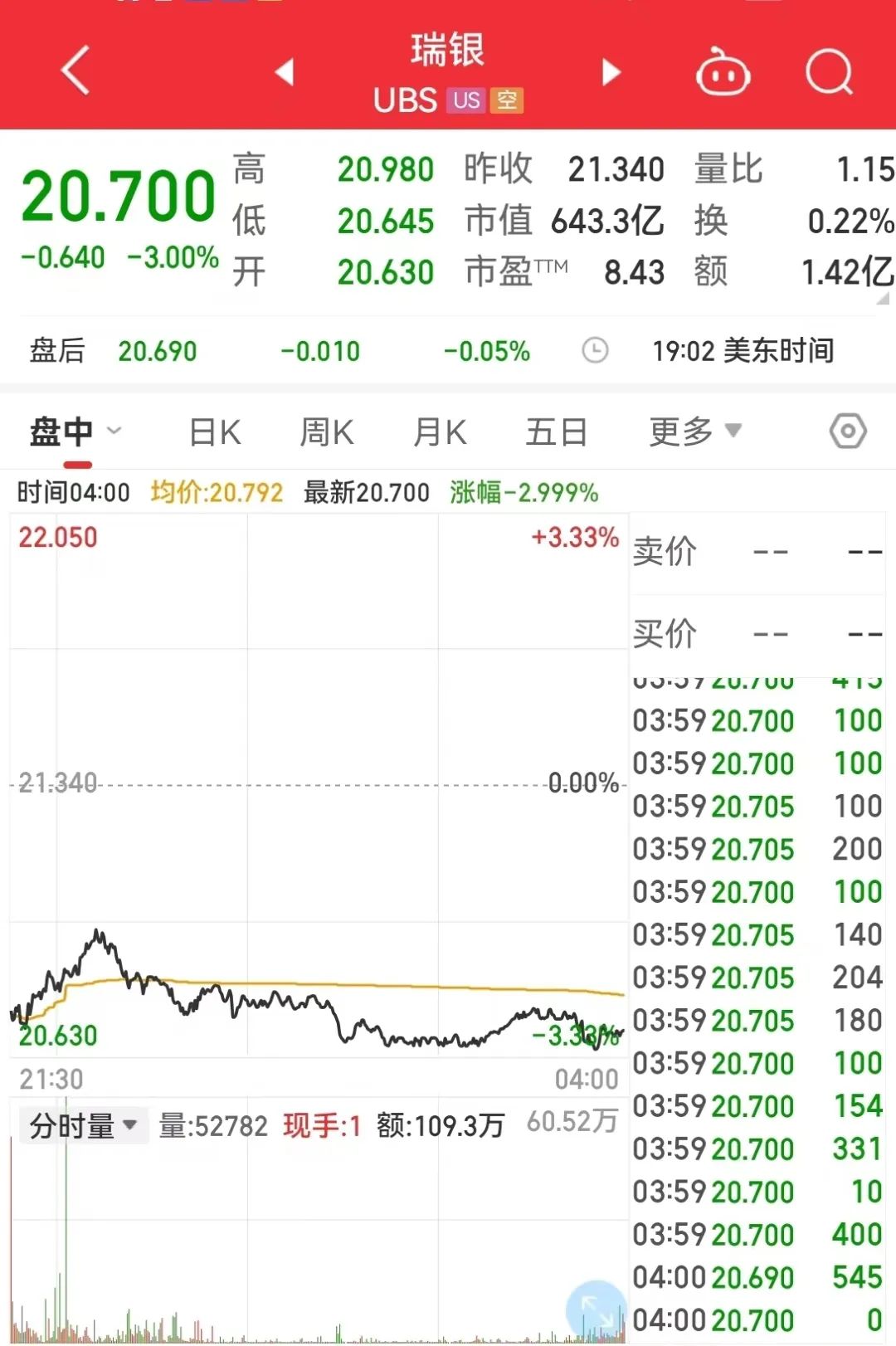
Task: Expand the 更多 chart options
Action: [694, 432]
